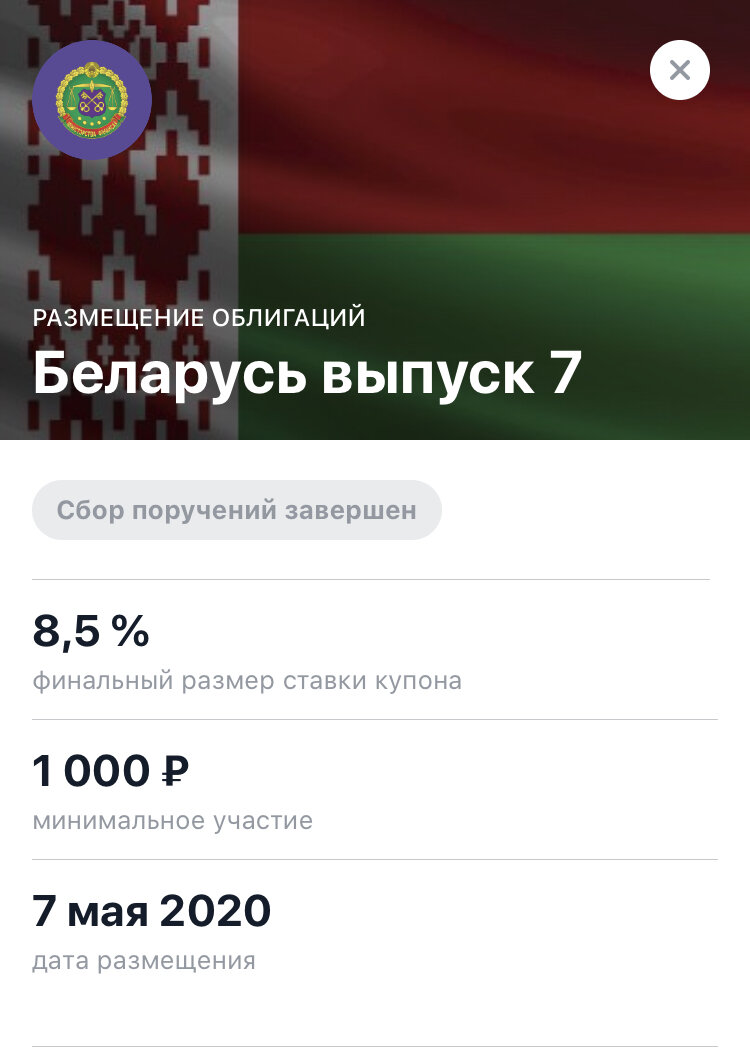
Task: Select the '8,5 %' coupon rate value
Action: 90,631
